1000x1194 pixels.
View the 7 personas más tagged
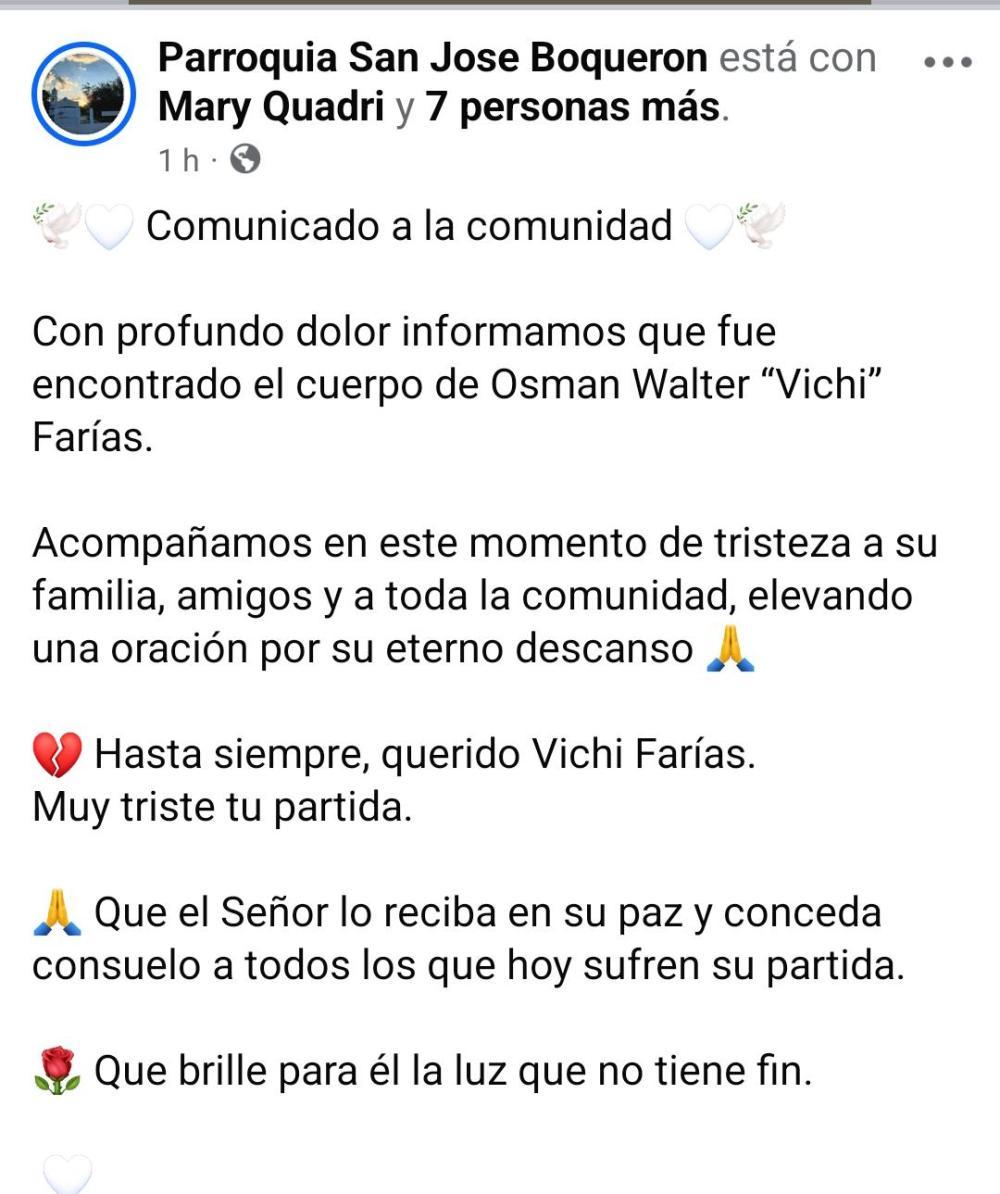pyautogui.click(x=574, y=107)
